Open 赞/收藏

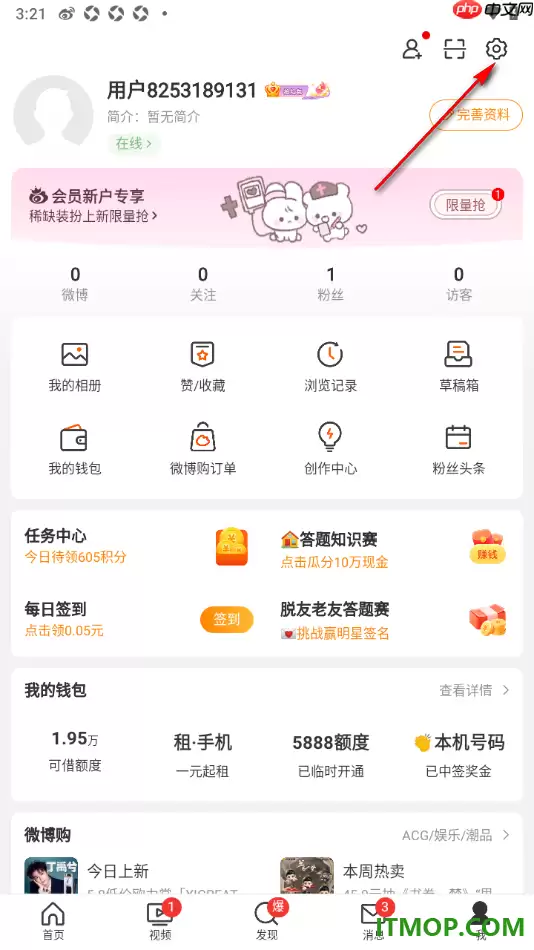[202, 367]
